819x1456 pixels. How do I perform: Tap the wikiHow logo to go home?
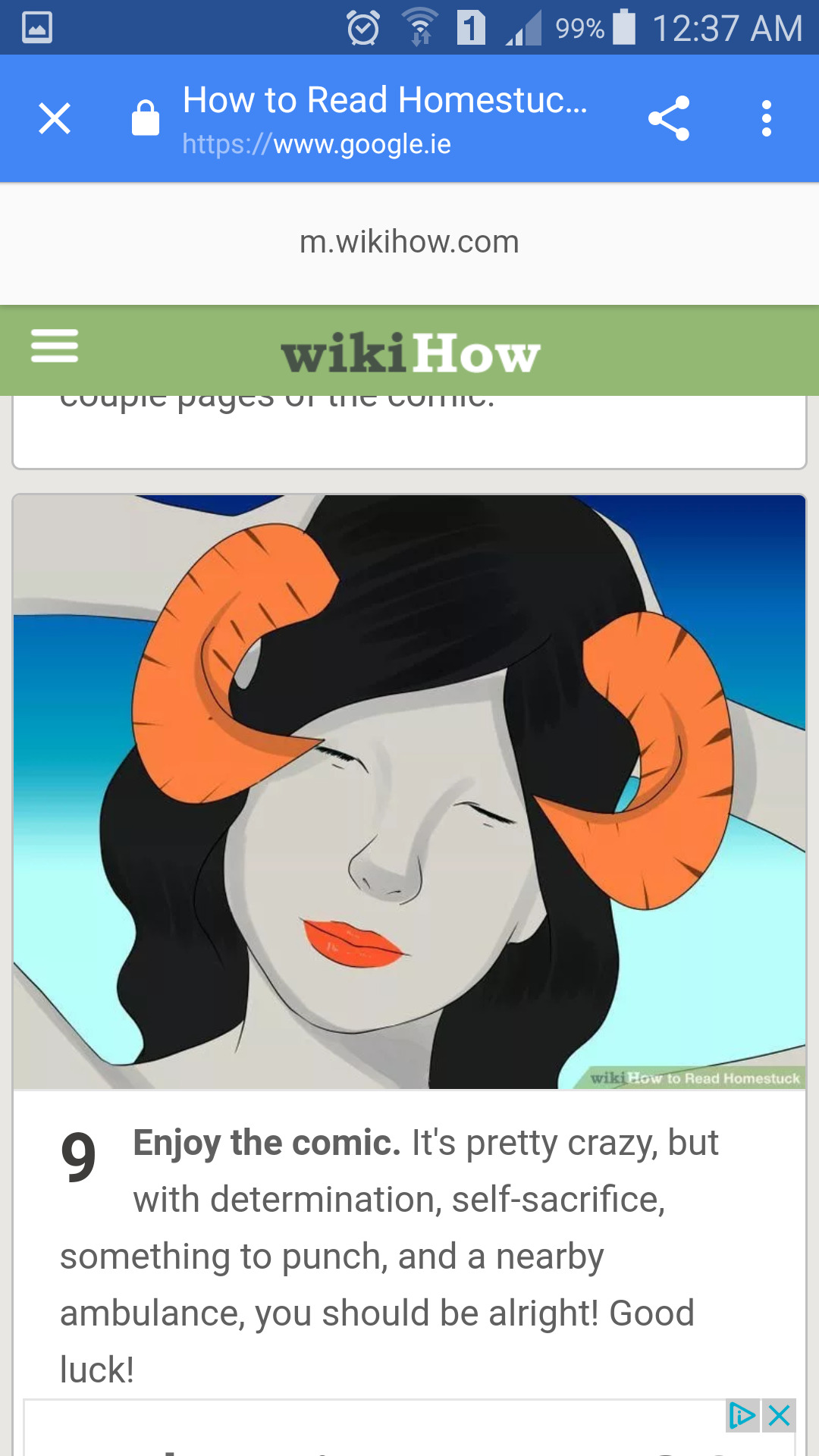click(x=410, y=353)
